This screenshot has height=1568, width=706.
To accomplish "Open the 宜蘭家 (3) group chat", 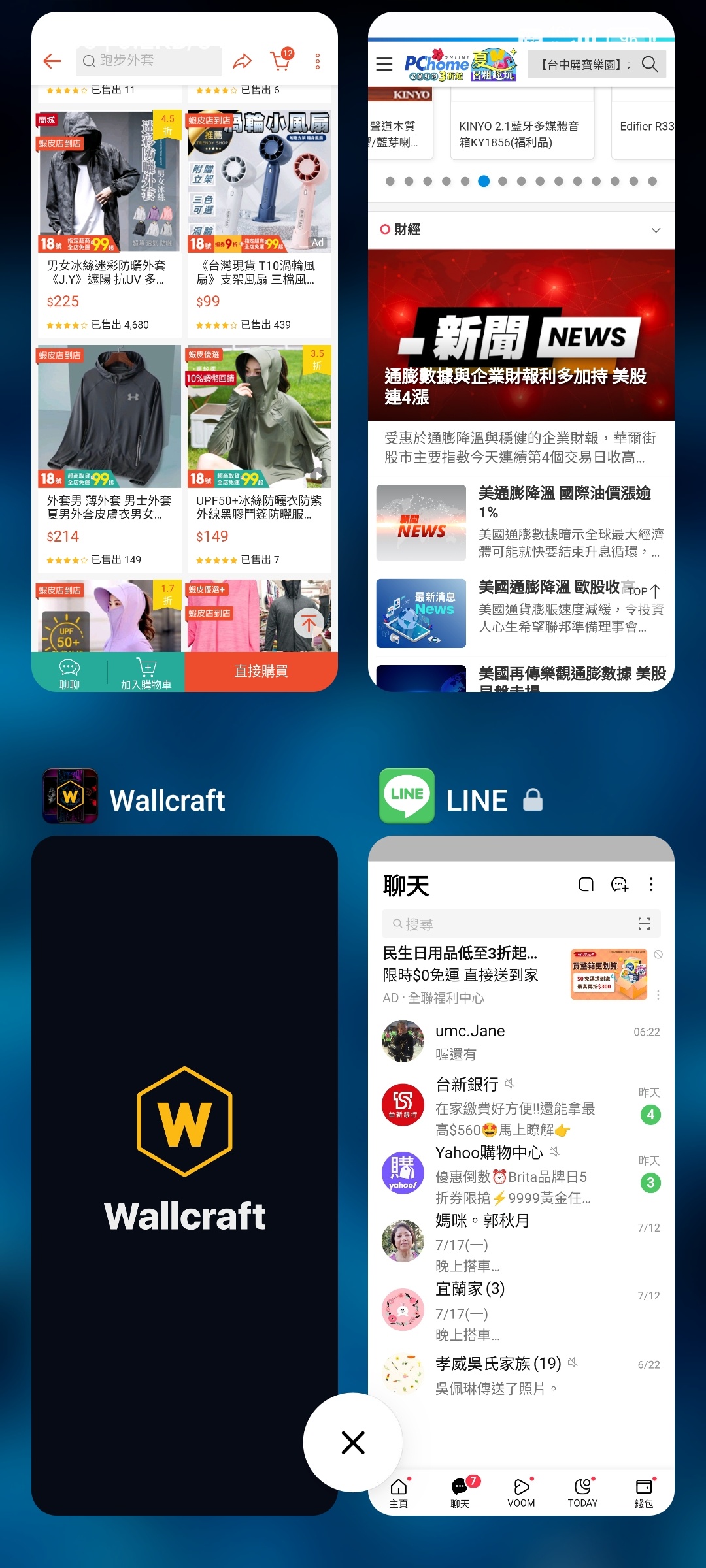I will point(521,1310).
